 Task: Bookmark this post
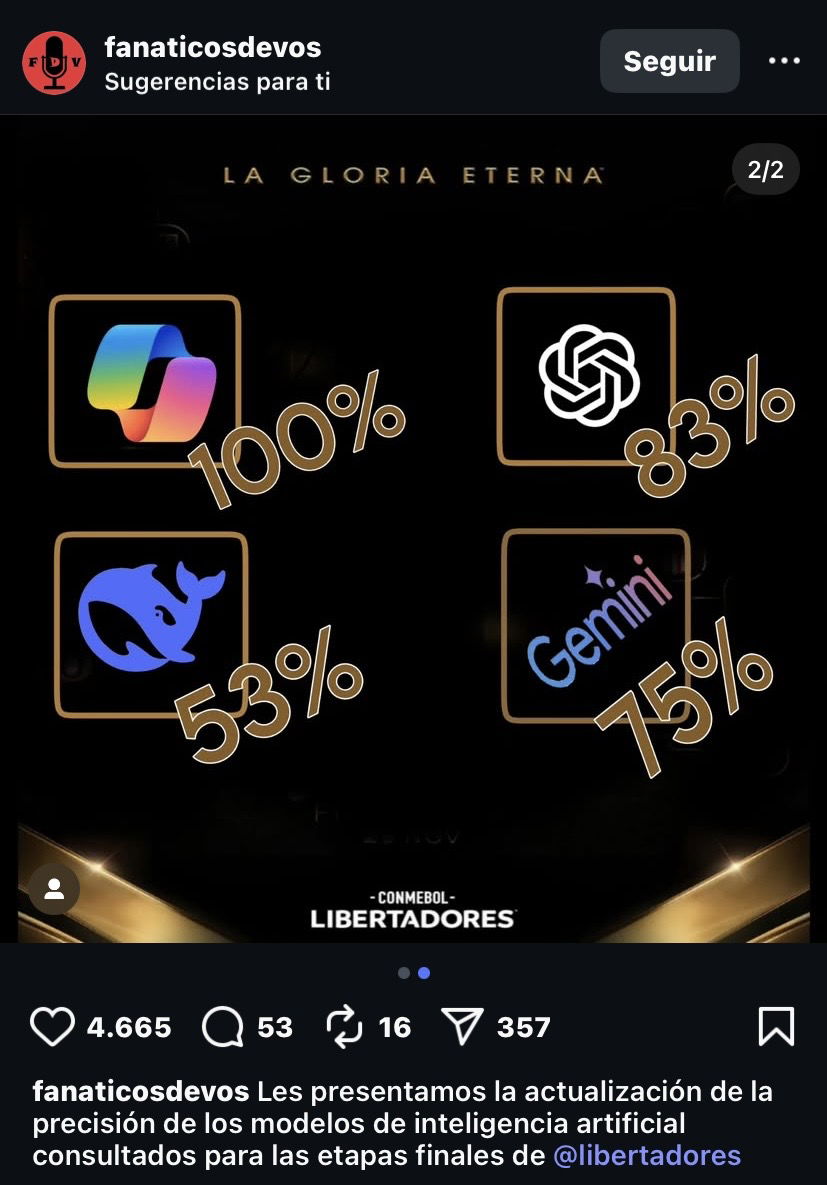pyautogui.click(x=776, y=1027)
